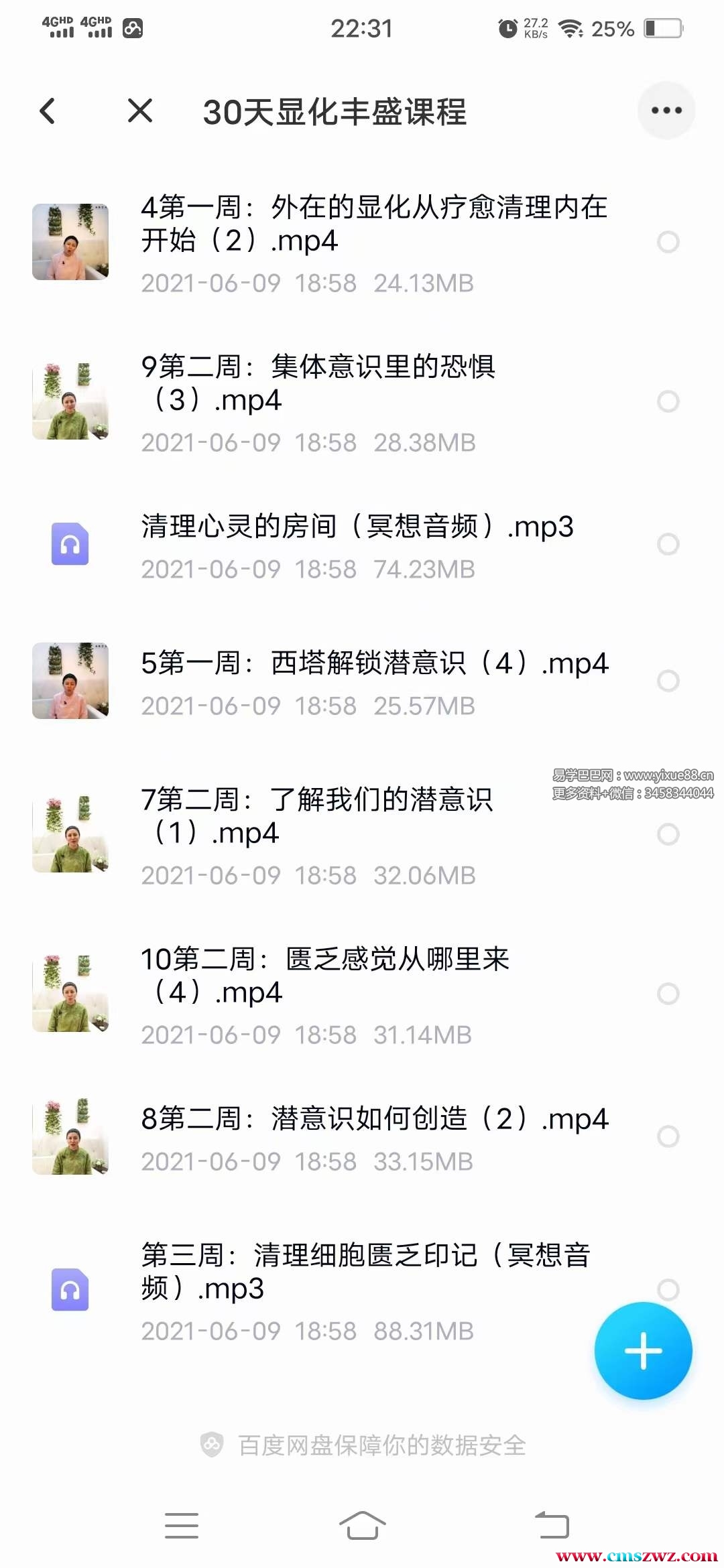724x1568 pixels.
Task: Open the three-dot overflow menu
Action: pos(666,111)
